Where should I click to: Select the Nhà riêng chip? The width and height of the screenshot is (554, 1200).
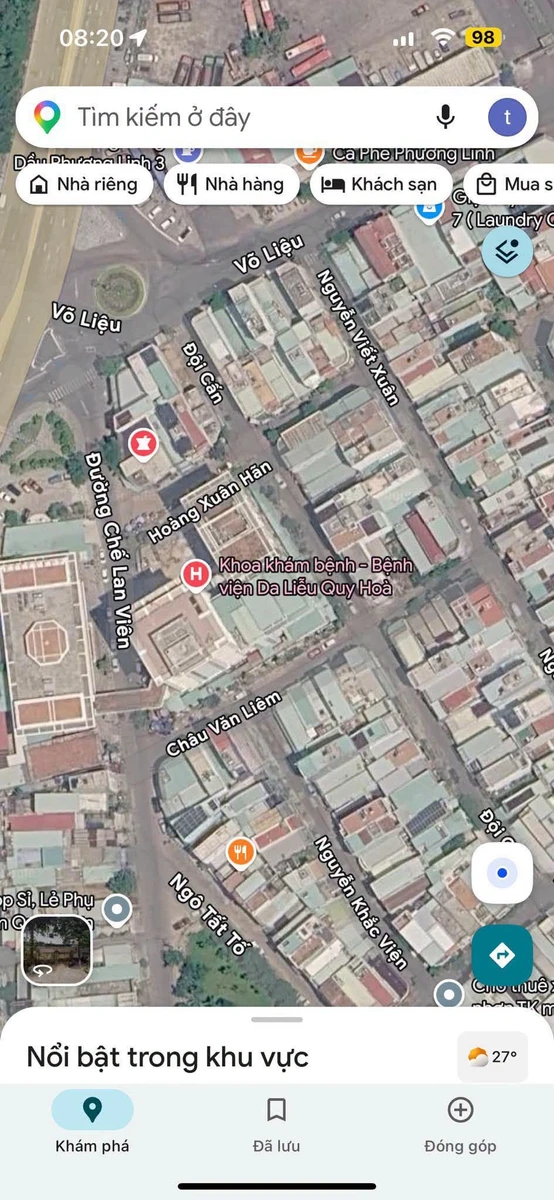pos(84,184)
